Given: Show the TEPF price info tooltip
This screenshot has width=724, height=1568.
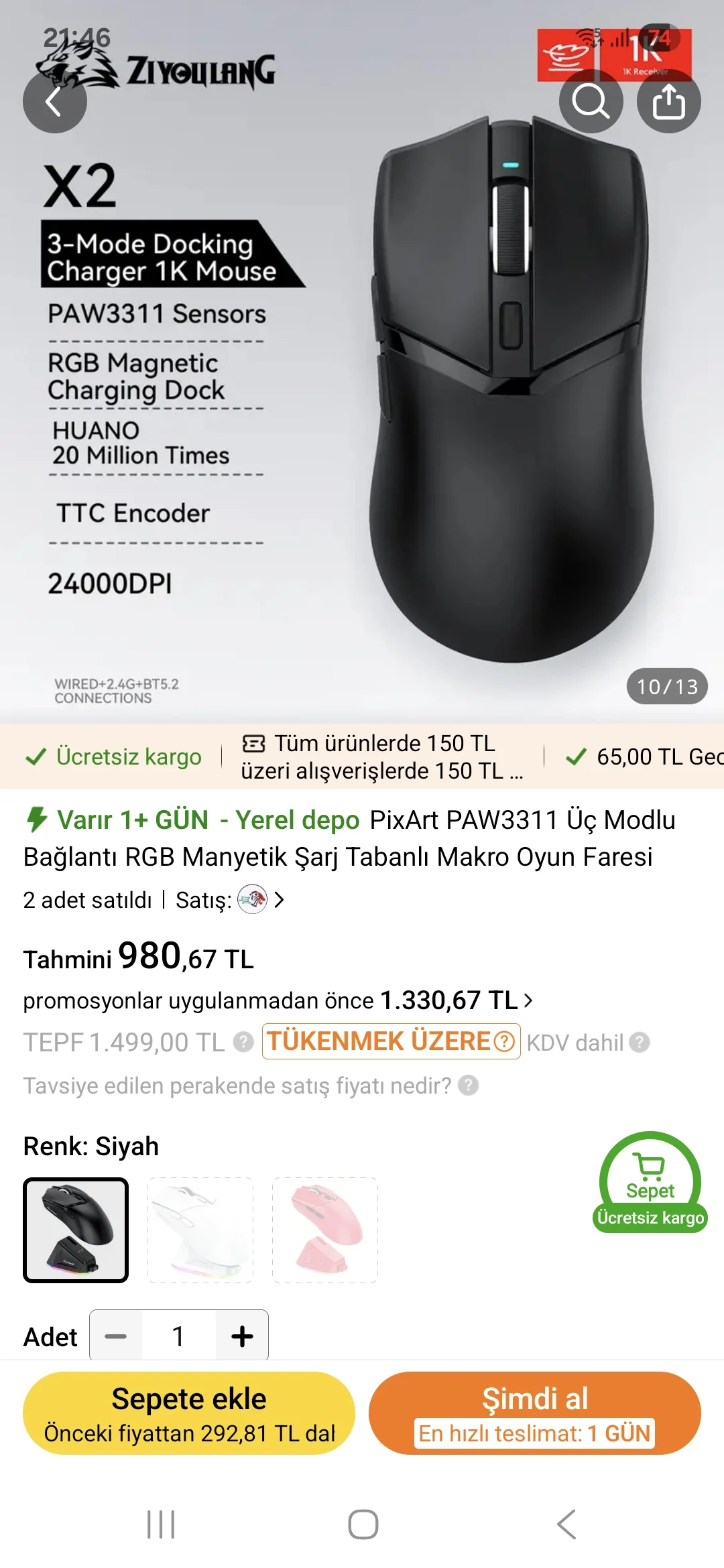Looking at the screenshot, I should pos(243,1042).
